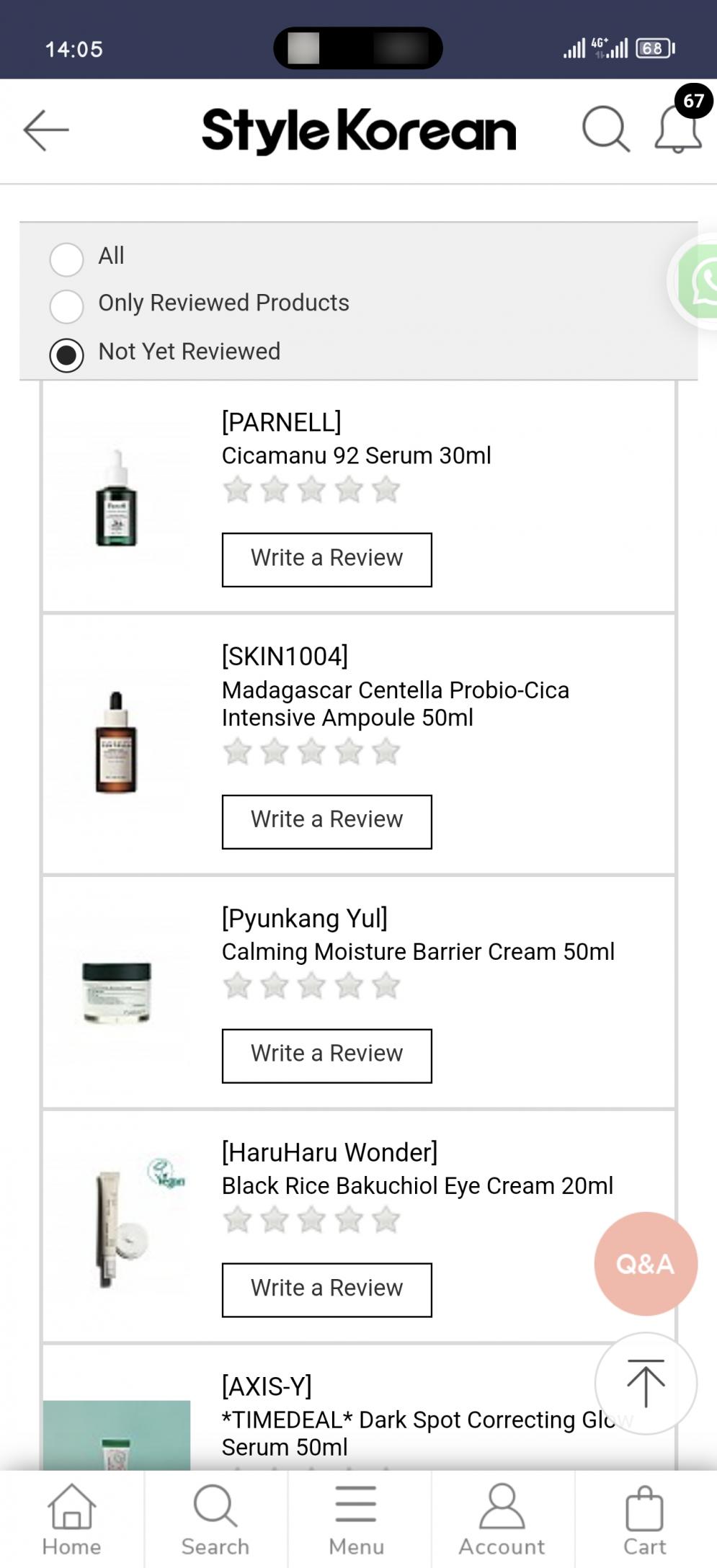Open the Q&A floating button
717x1568 pixels.
click(645, 1264)
